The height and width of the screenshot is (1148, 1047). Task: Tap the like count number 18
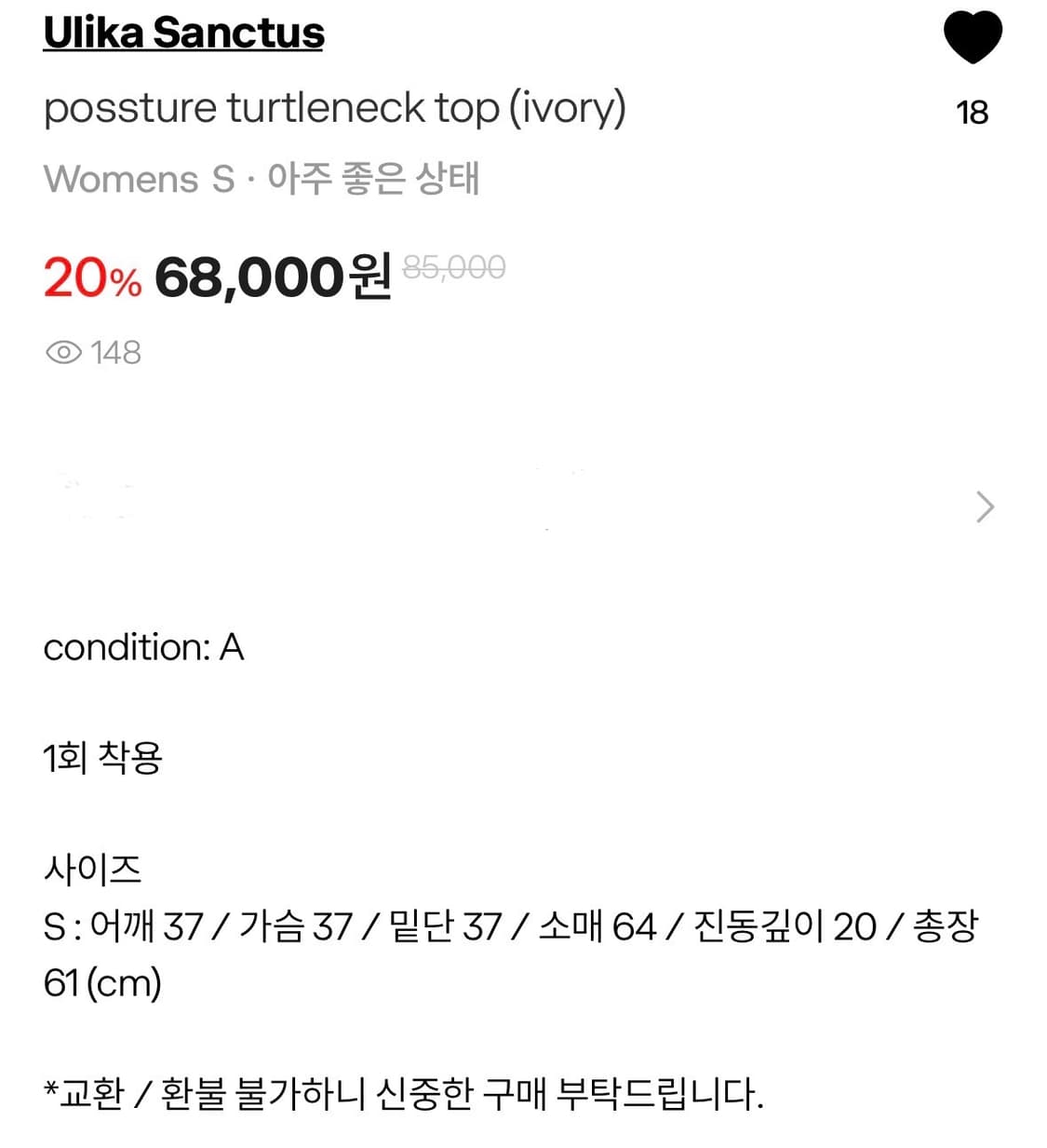click(973, 114)
